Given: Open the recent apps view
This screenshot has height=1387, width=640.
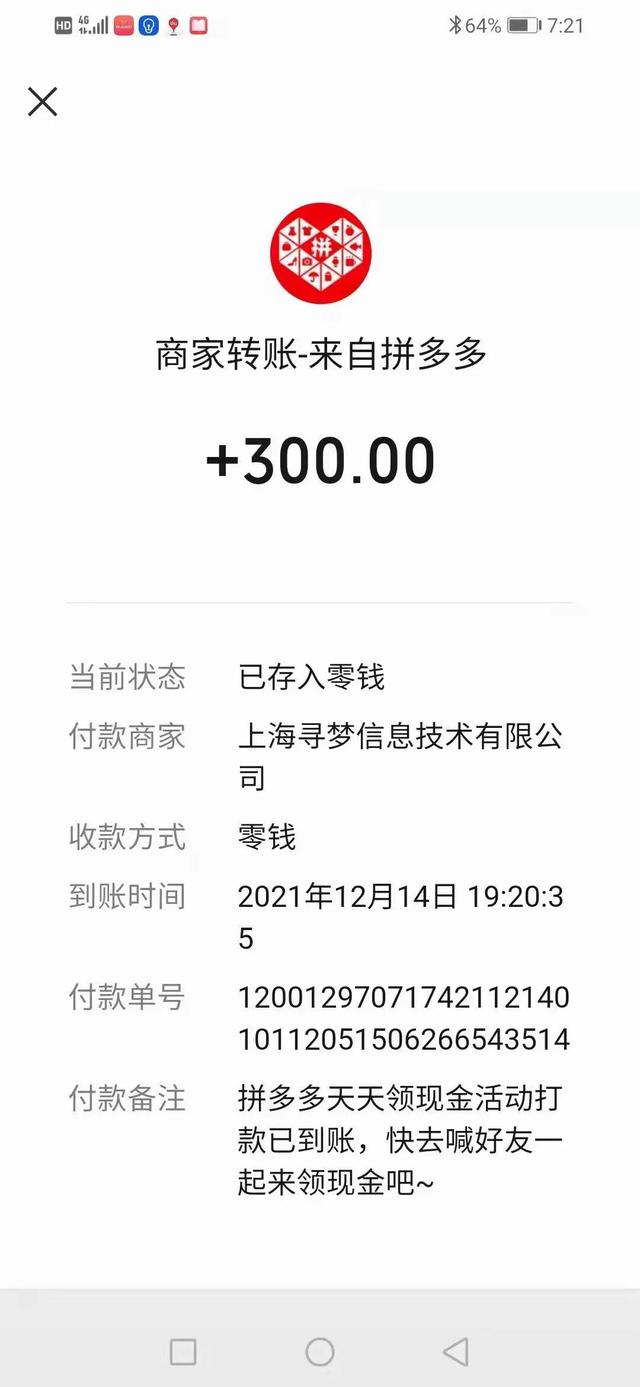Looking at the screenshot, I should (183, 1352).
